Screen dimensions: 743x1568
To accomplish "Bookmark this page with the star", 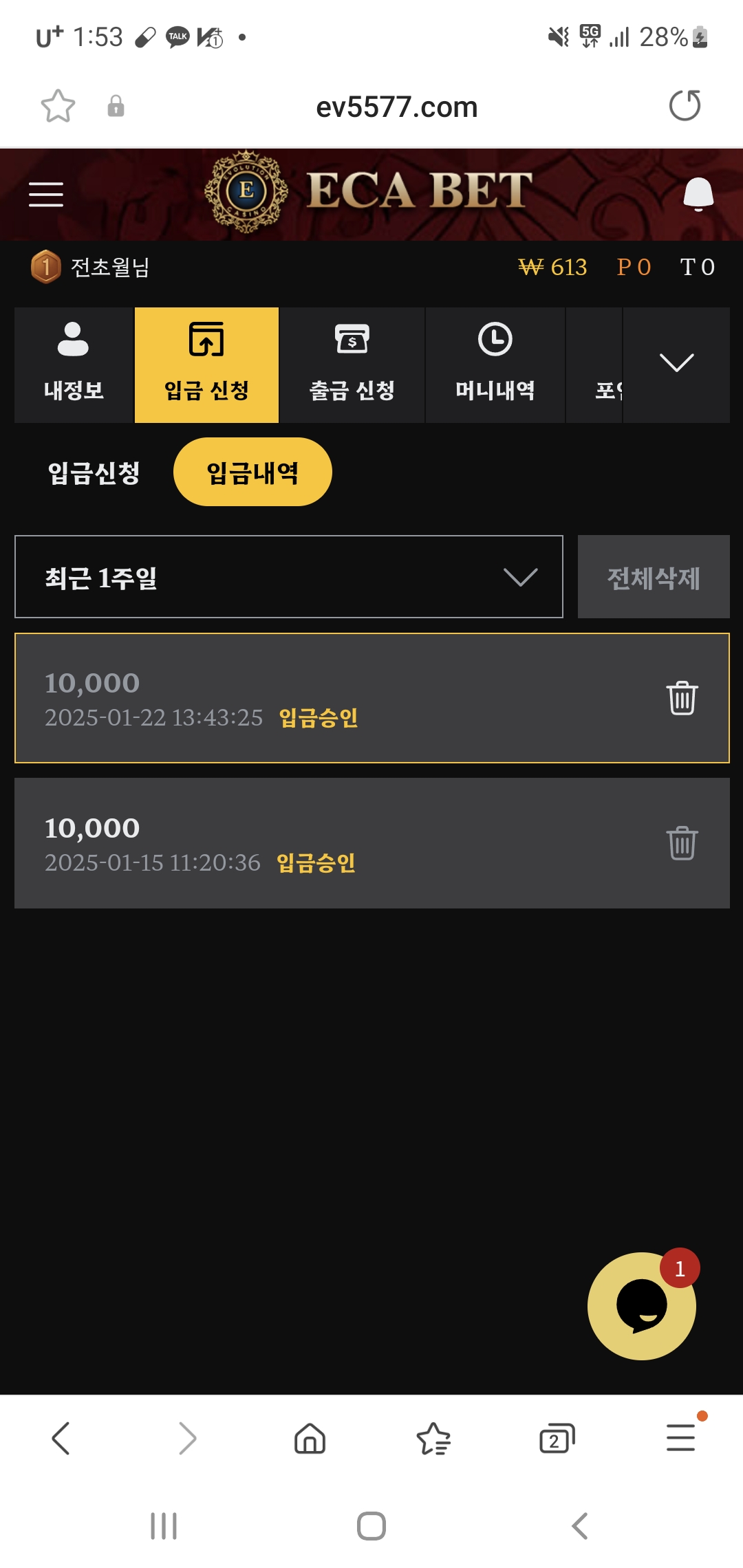I will (58, 106).
